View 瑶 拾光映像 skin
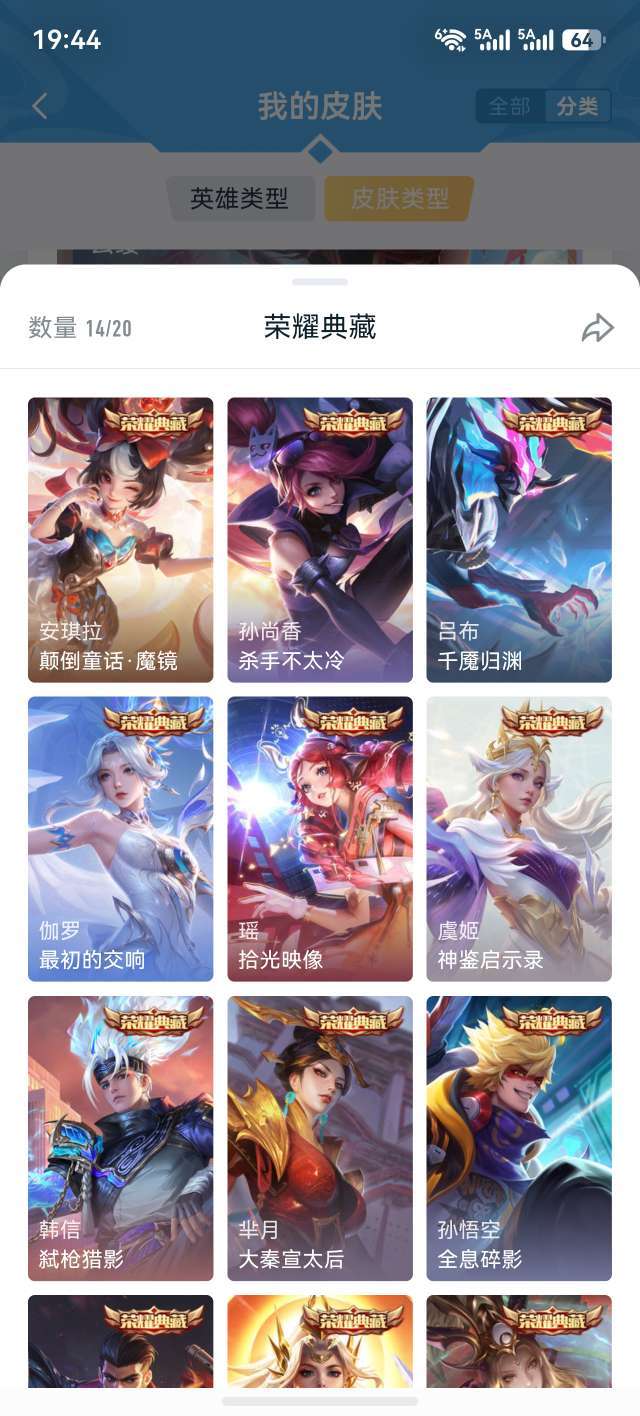 point(320,839)
